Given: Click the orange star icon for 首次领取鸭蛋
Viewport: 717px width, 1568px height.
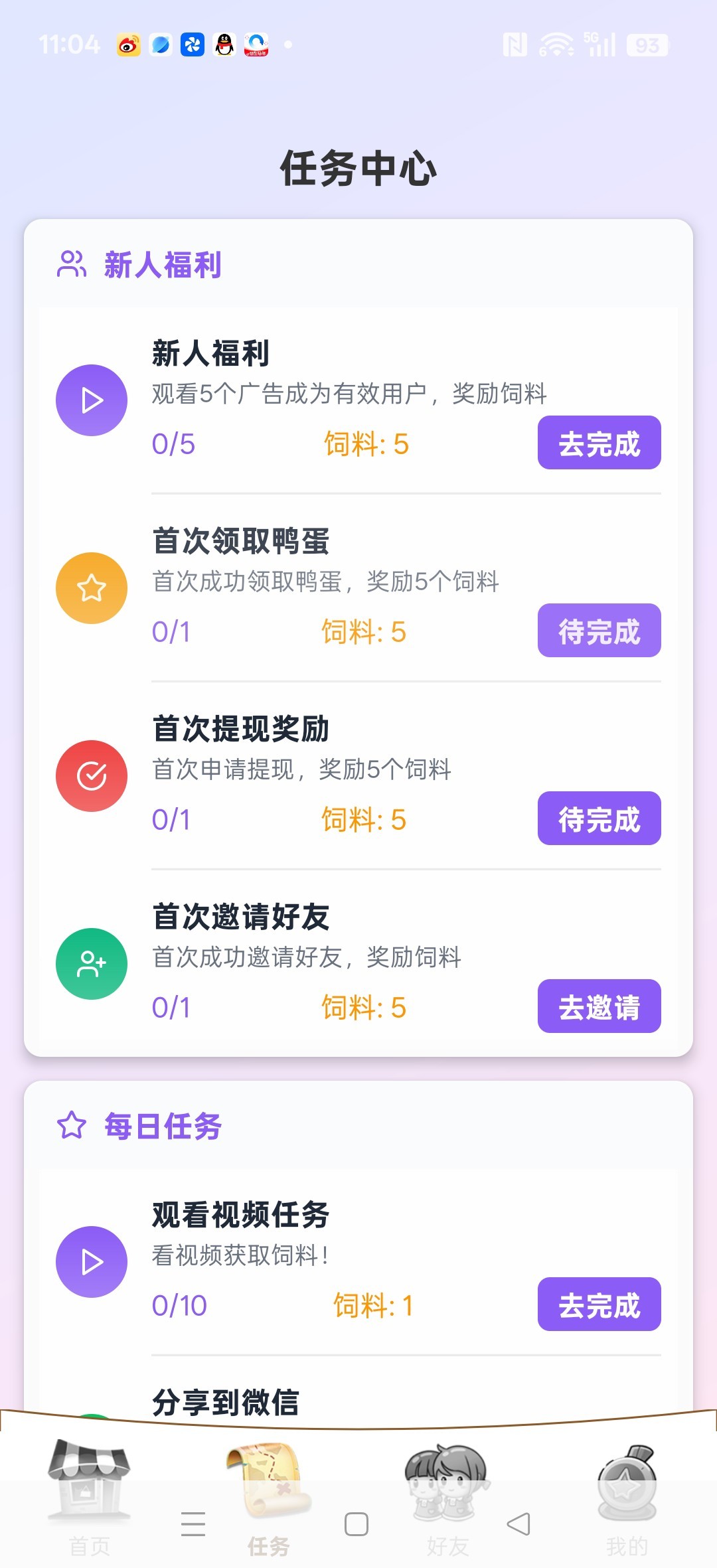Looking at the screenshot, I should click(x=92, y=588).
